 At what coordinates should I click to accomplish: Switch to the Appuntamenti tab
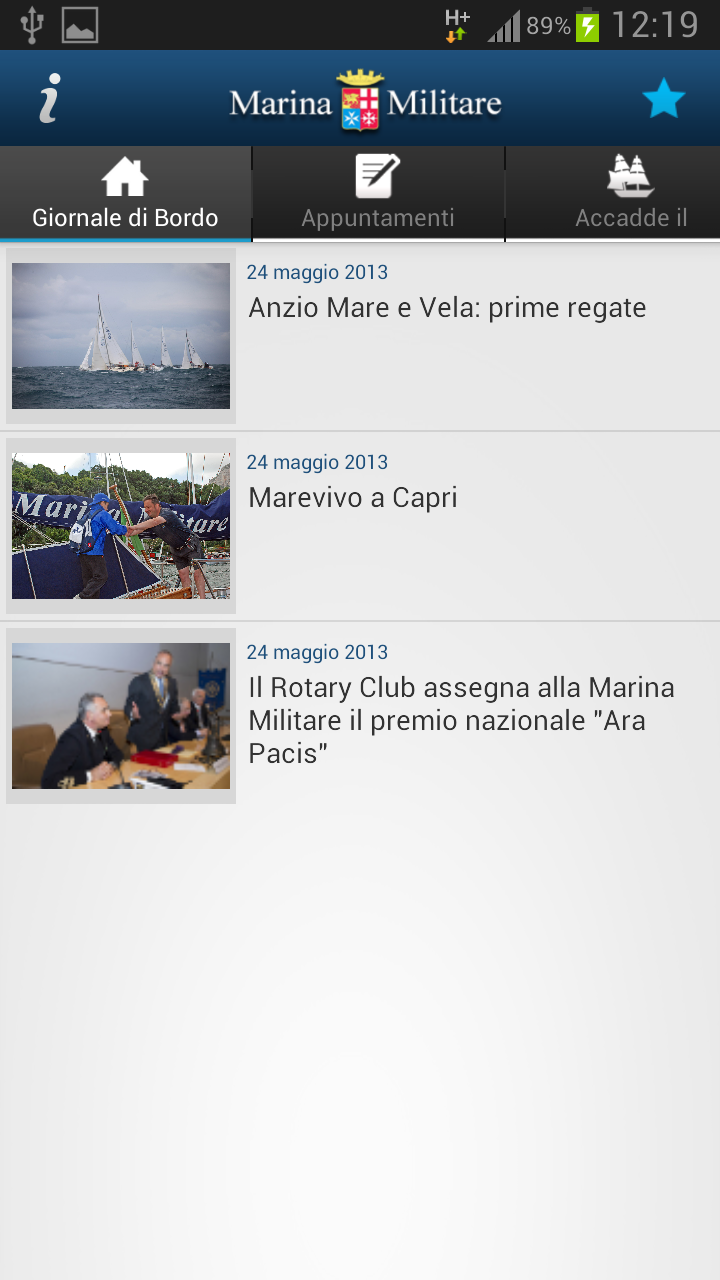click(x=378, y=194)
